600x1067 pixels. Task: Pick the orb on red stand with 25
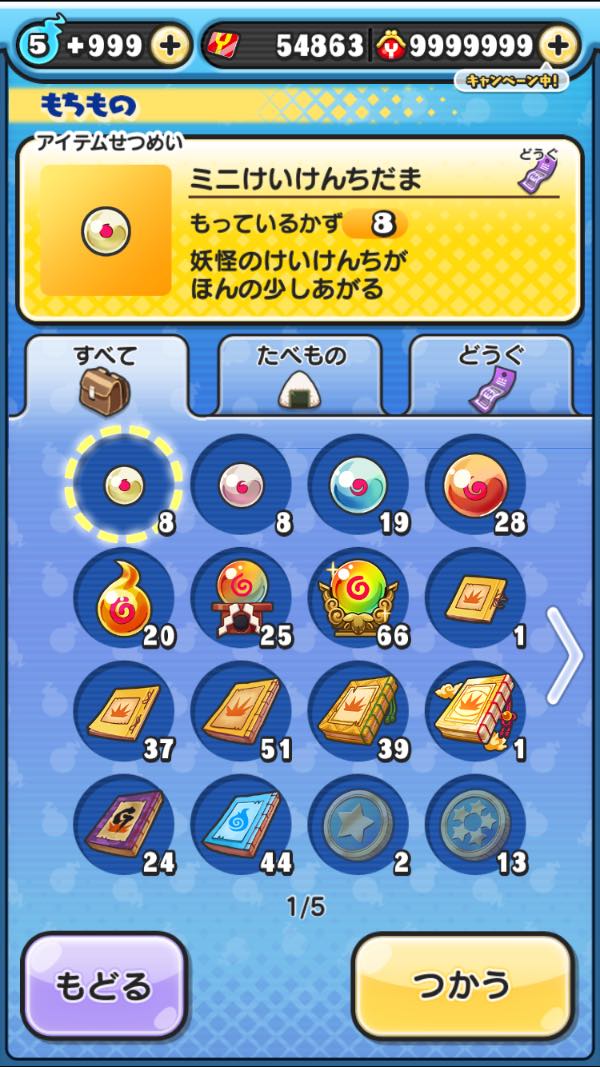tap(241, 598)
